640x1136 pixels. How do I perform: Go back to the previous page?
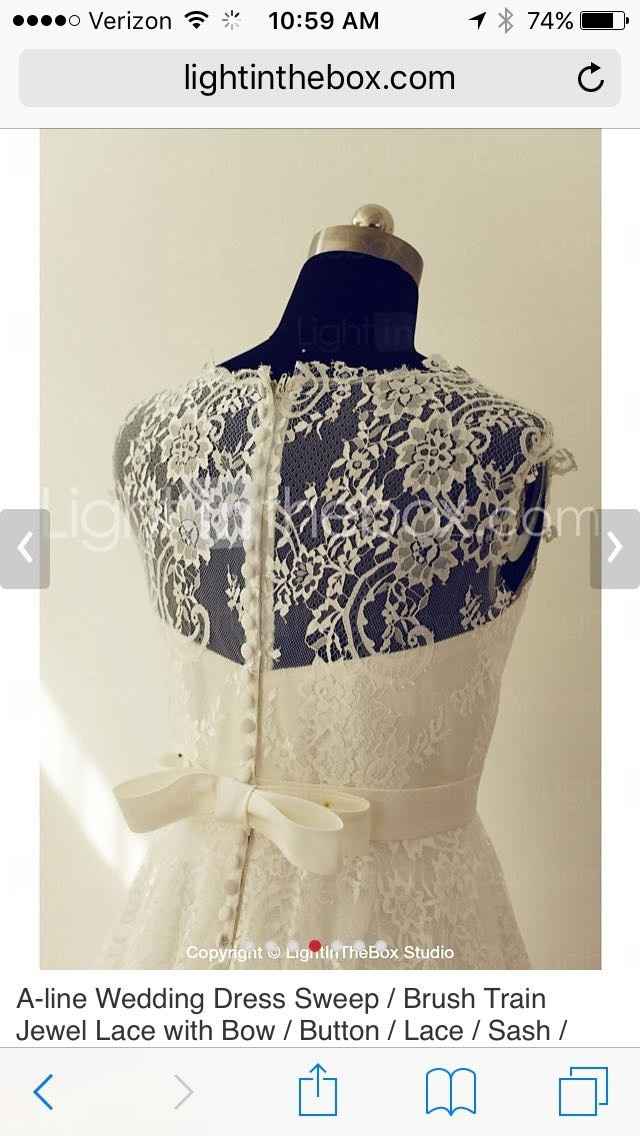click(x=43, y=1091)
